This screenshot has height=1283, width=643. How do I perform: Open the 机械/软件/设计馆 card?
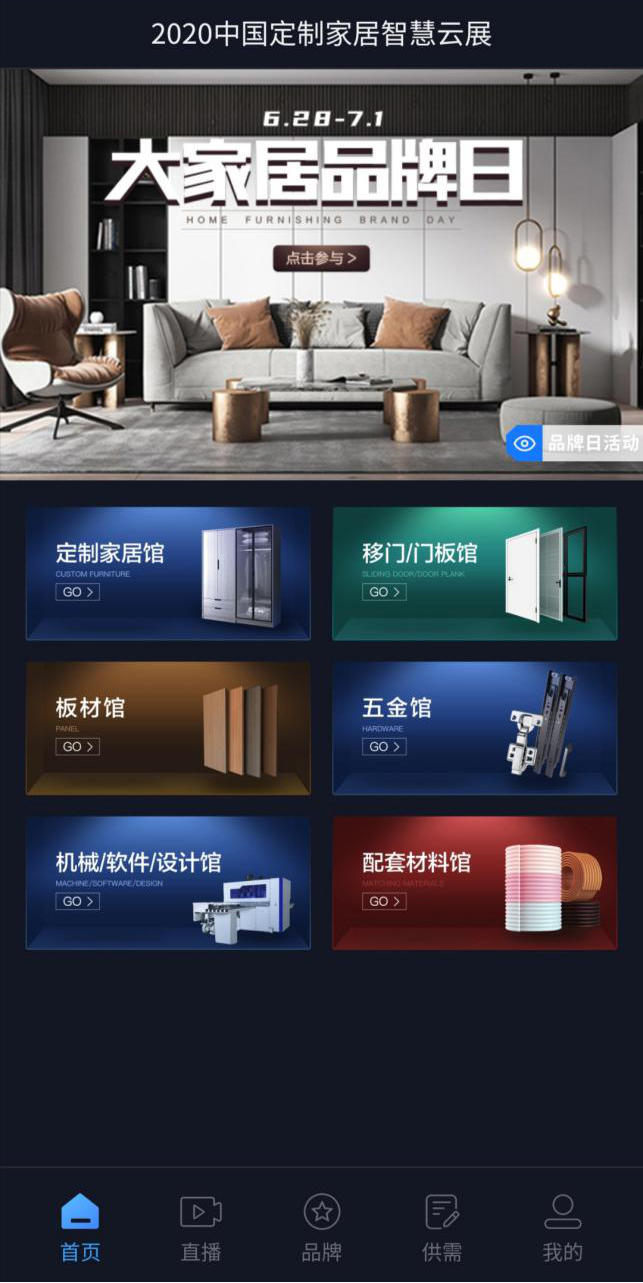(168, 883)
